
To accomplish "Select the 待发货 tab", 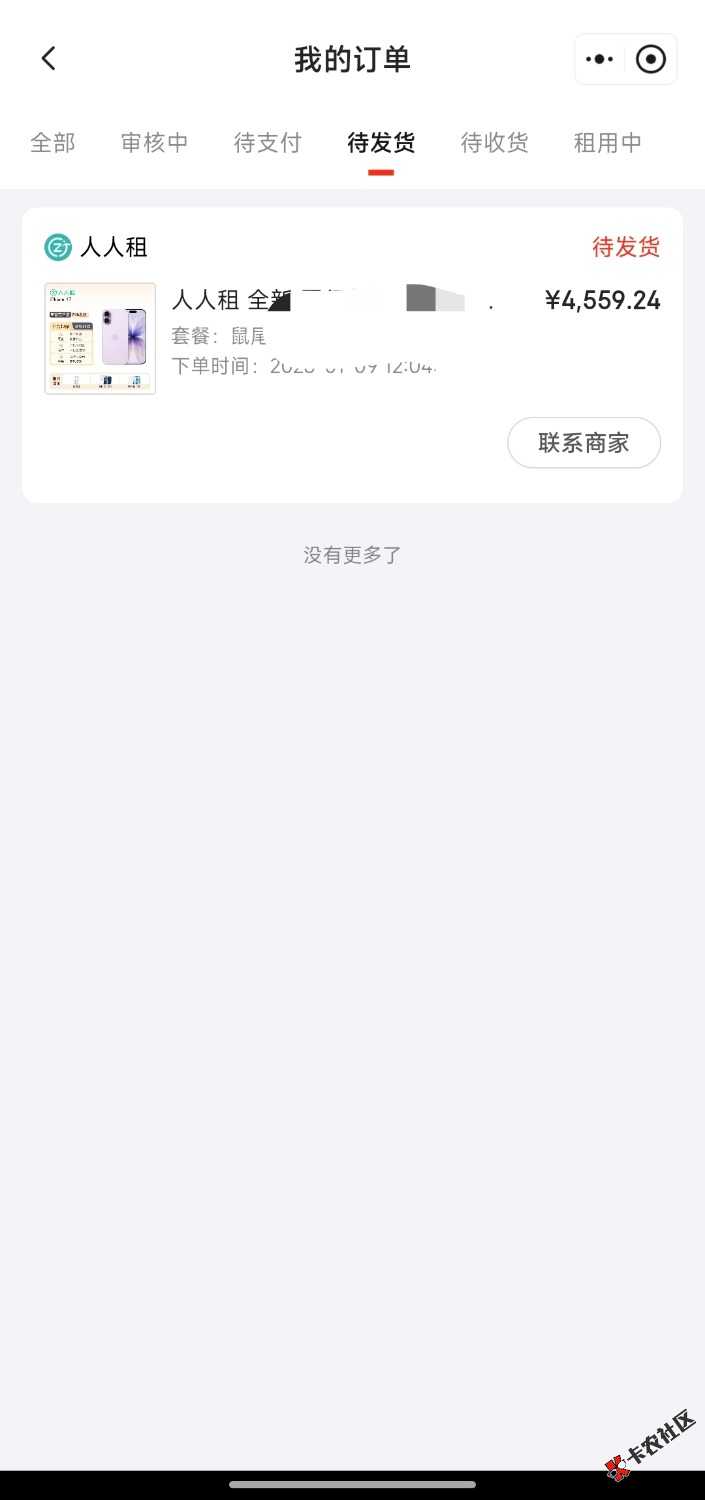I will point(381,143).
